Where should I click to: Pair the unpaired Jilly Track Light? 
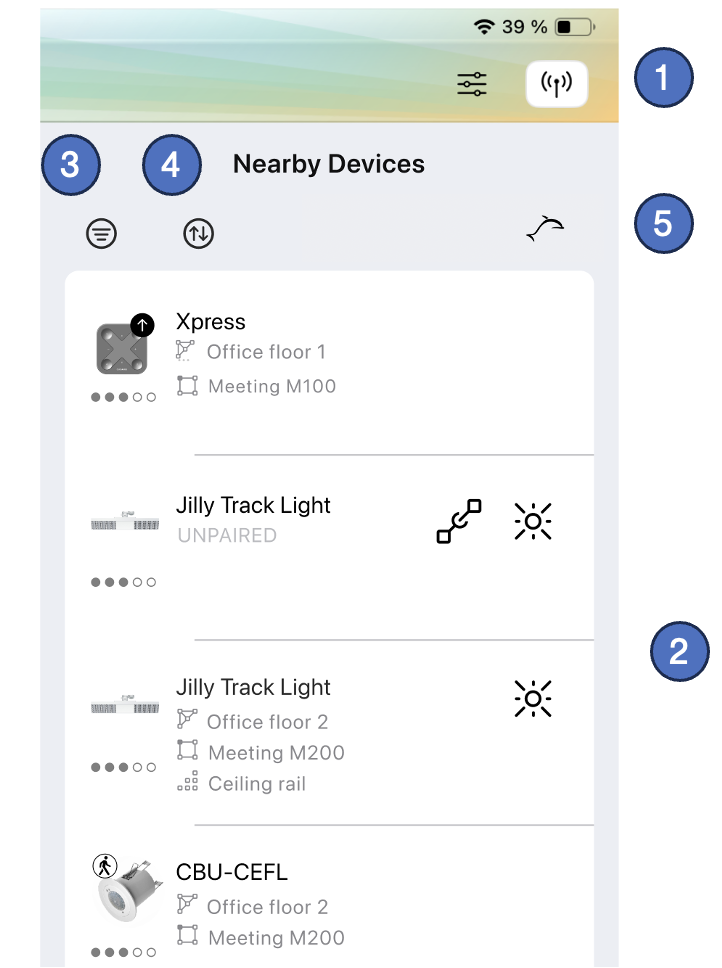tap(459, 522)
